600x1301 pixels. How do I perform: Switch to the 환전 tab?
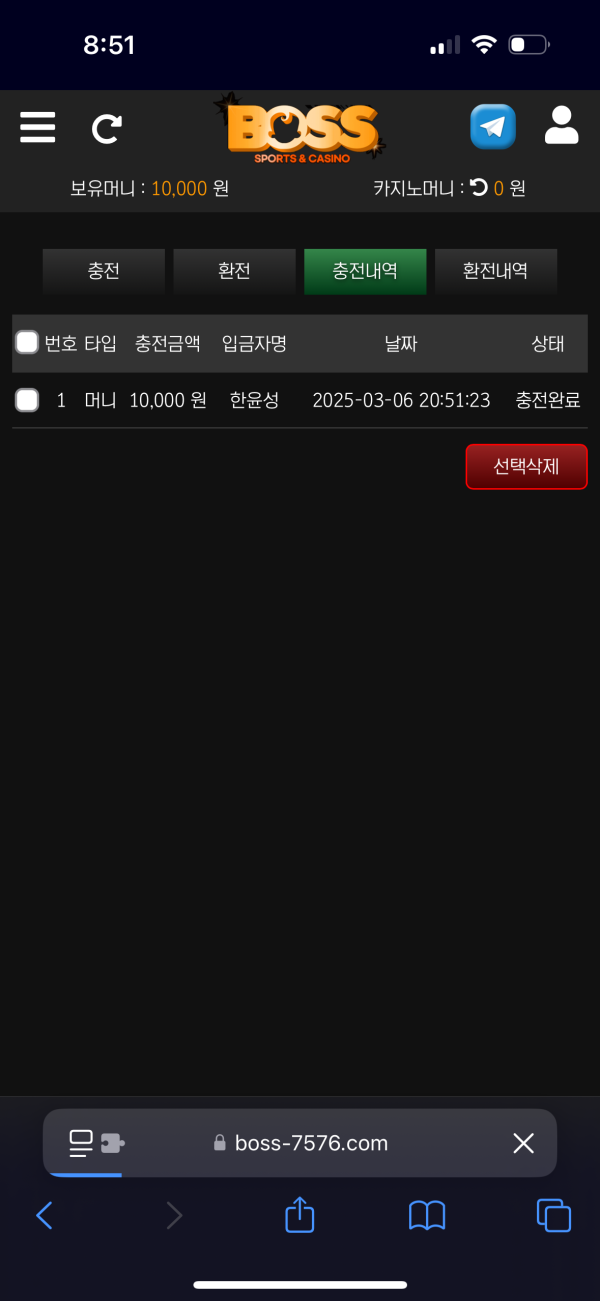pos(234,271)
